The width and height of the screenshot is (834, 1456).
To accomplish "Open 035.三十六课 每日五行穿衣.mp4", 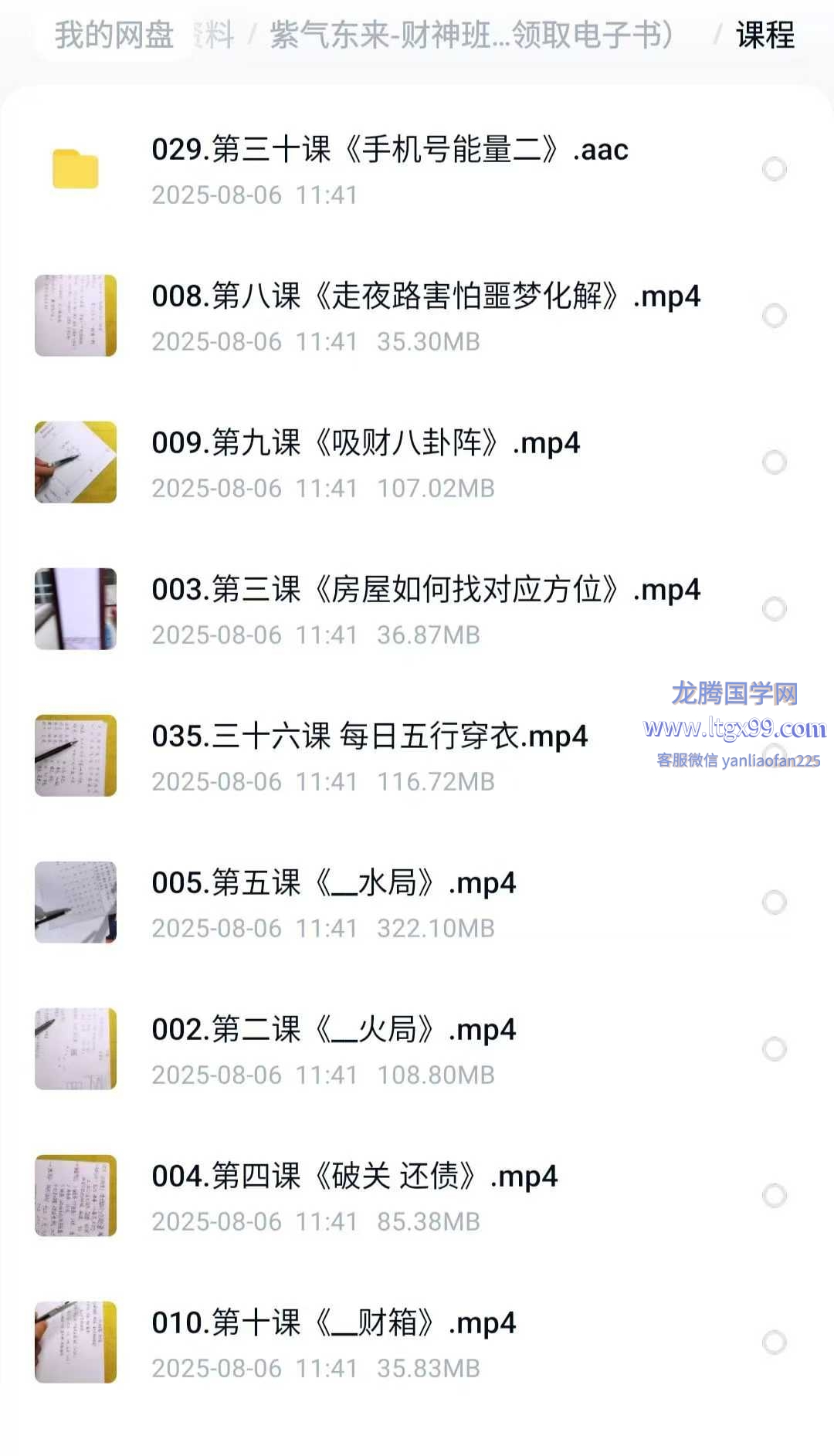I will 369,736.
